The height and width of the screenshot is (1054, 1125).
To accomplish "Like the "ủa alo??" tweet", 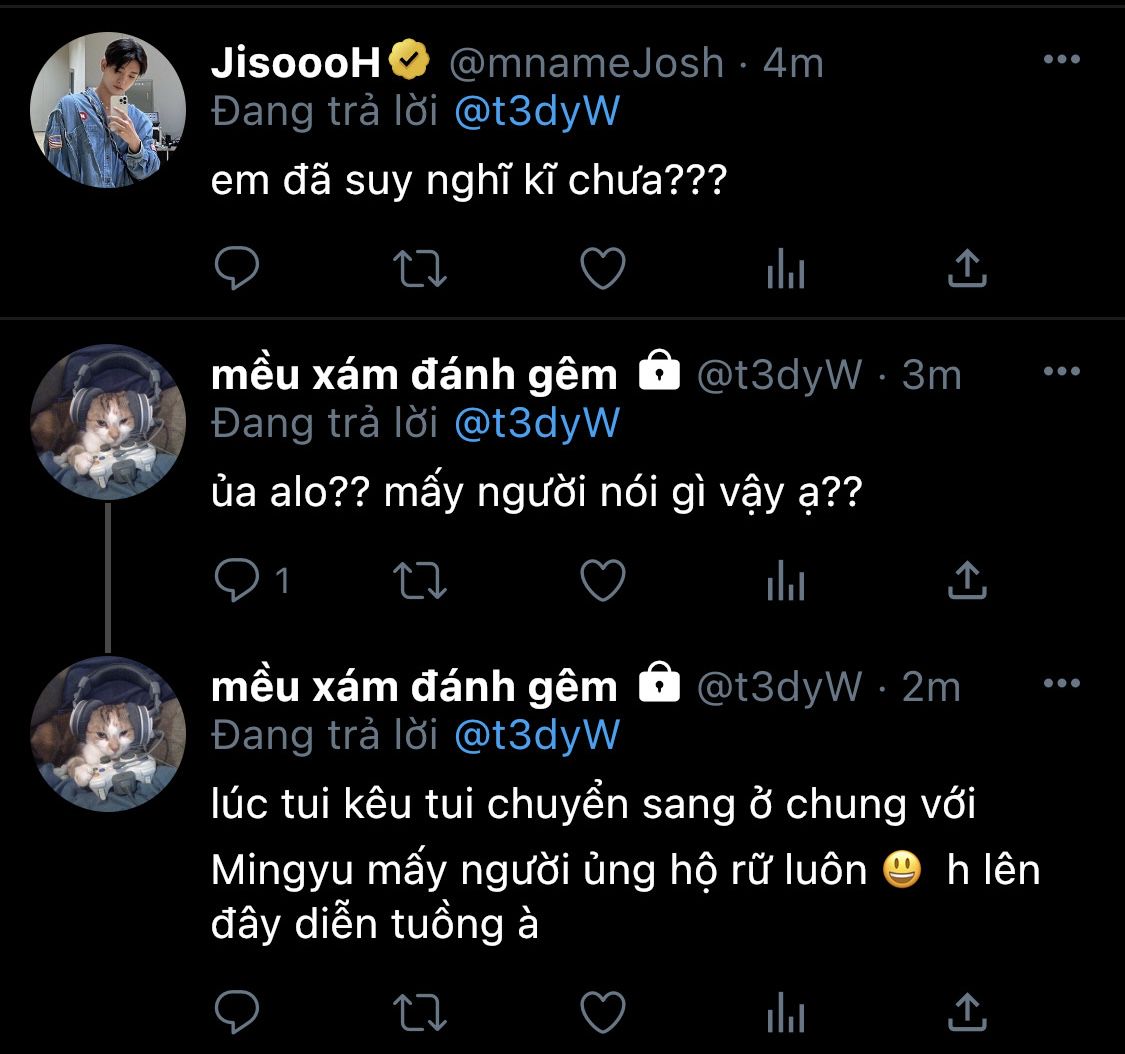I will coord(603,581).
